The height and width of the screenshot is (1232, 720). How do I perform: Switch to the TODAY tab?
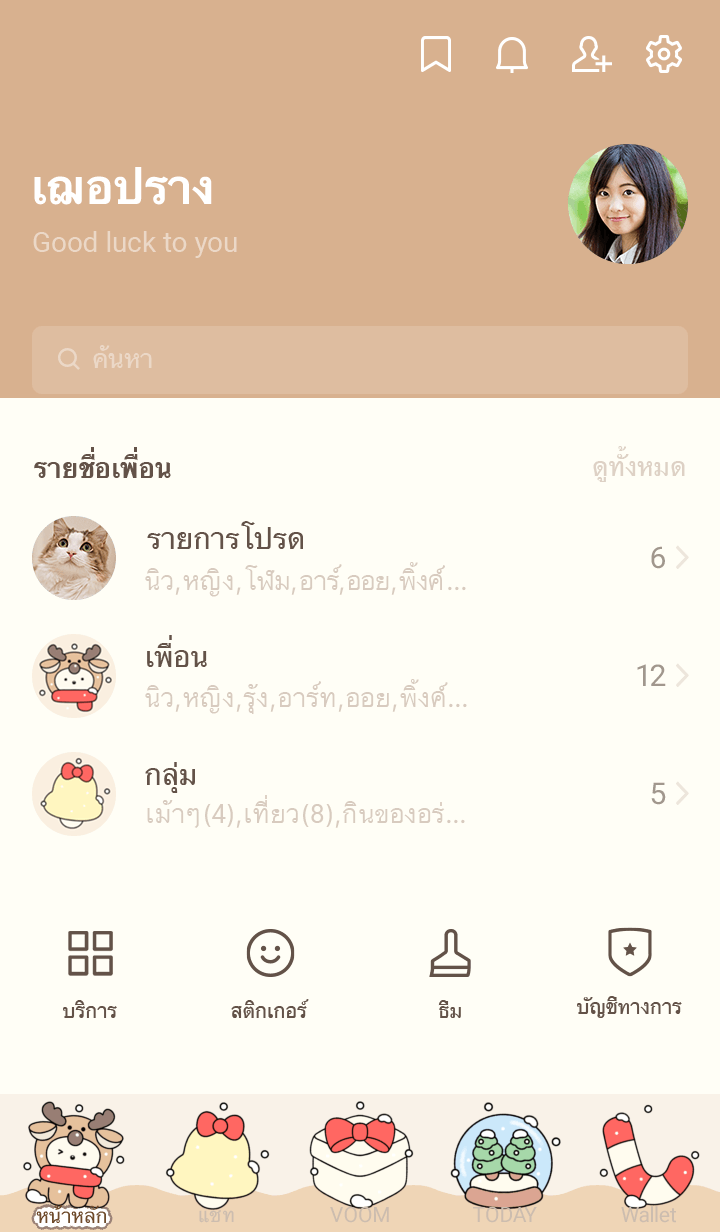point(504,1165)
